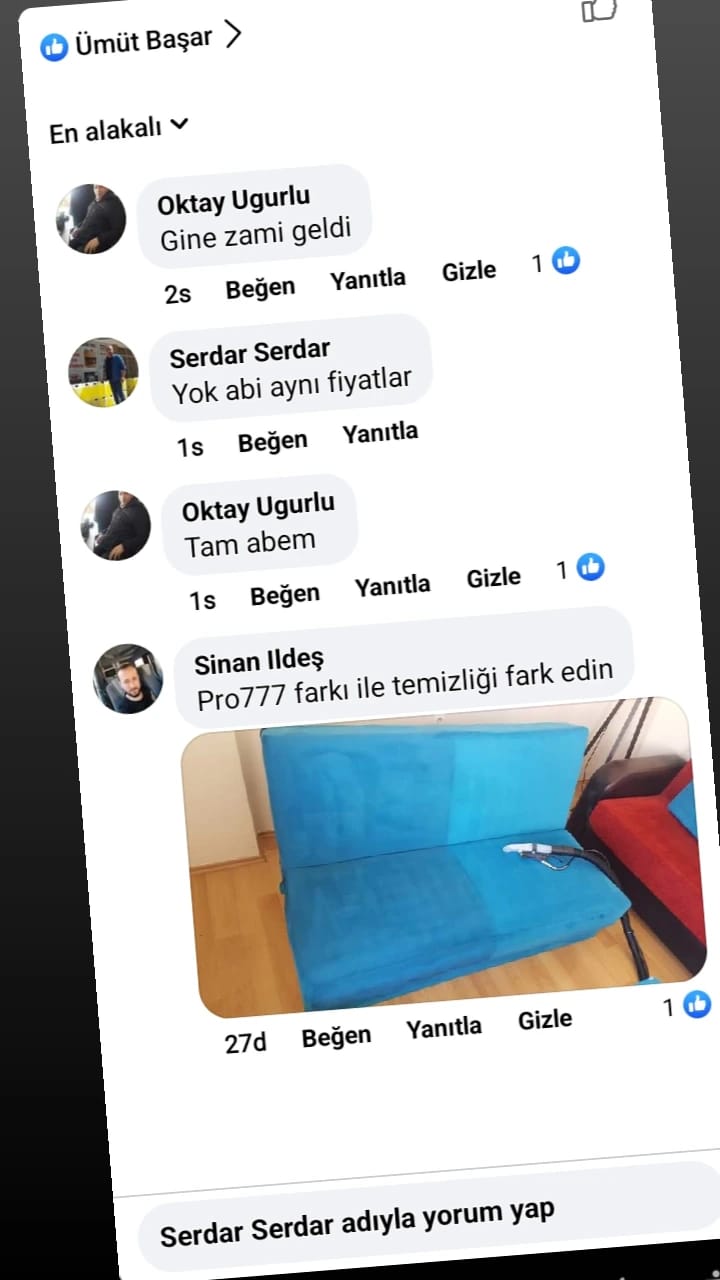The height and width of the screenshot is (1280, 720).
Task: Like the comment "Gine zami geldi"
Action: point(260,288)
